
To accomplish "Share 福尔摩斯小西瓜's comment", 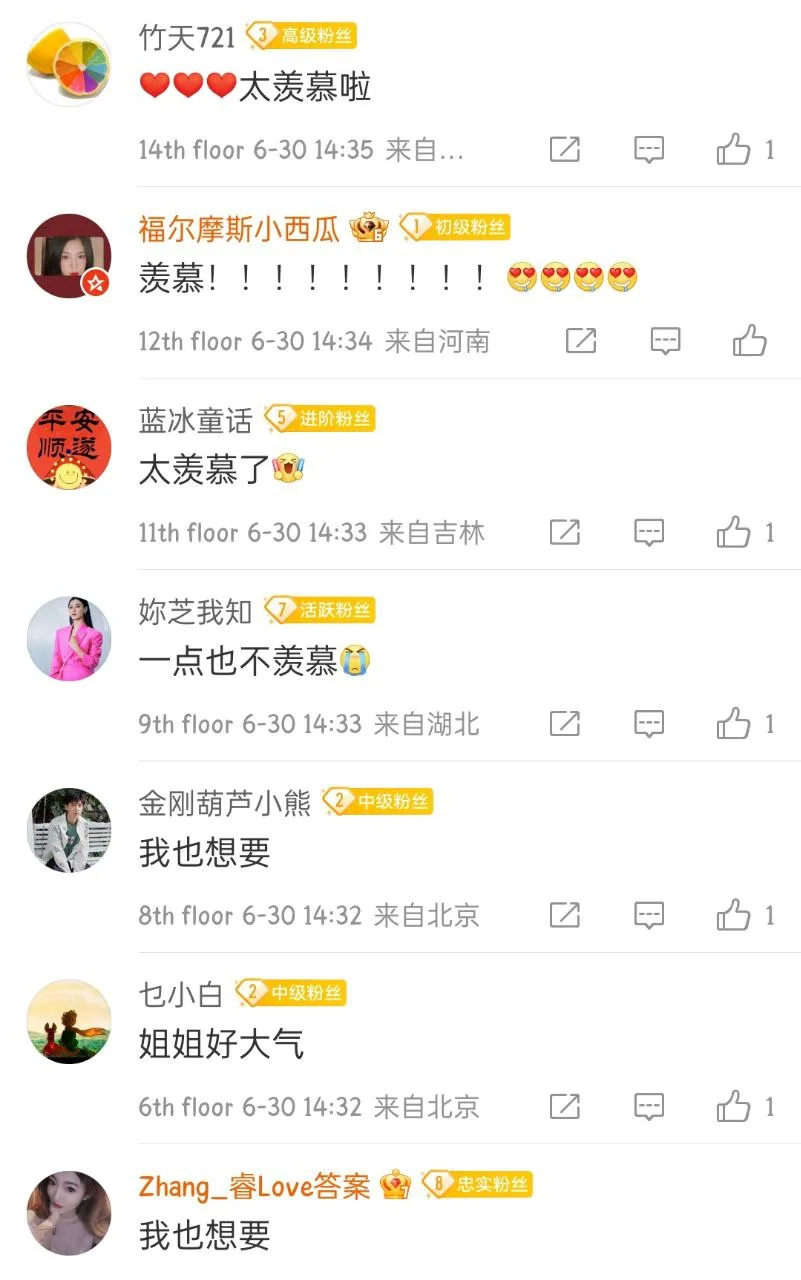I will click(581, 341).
